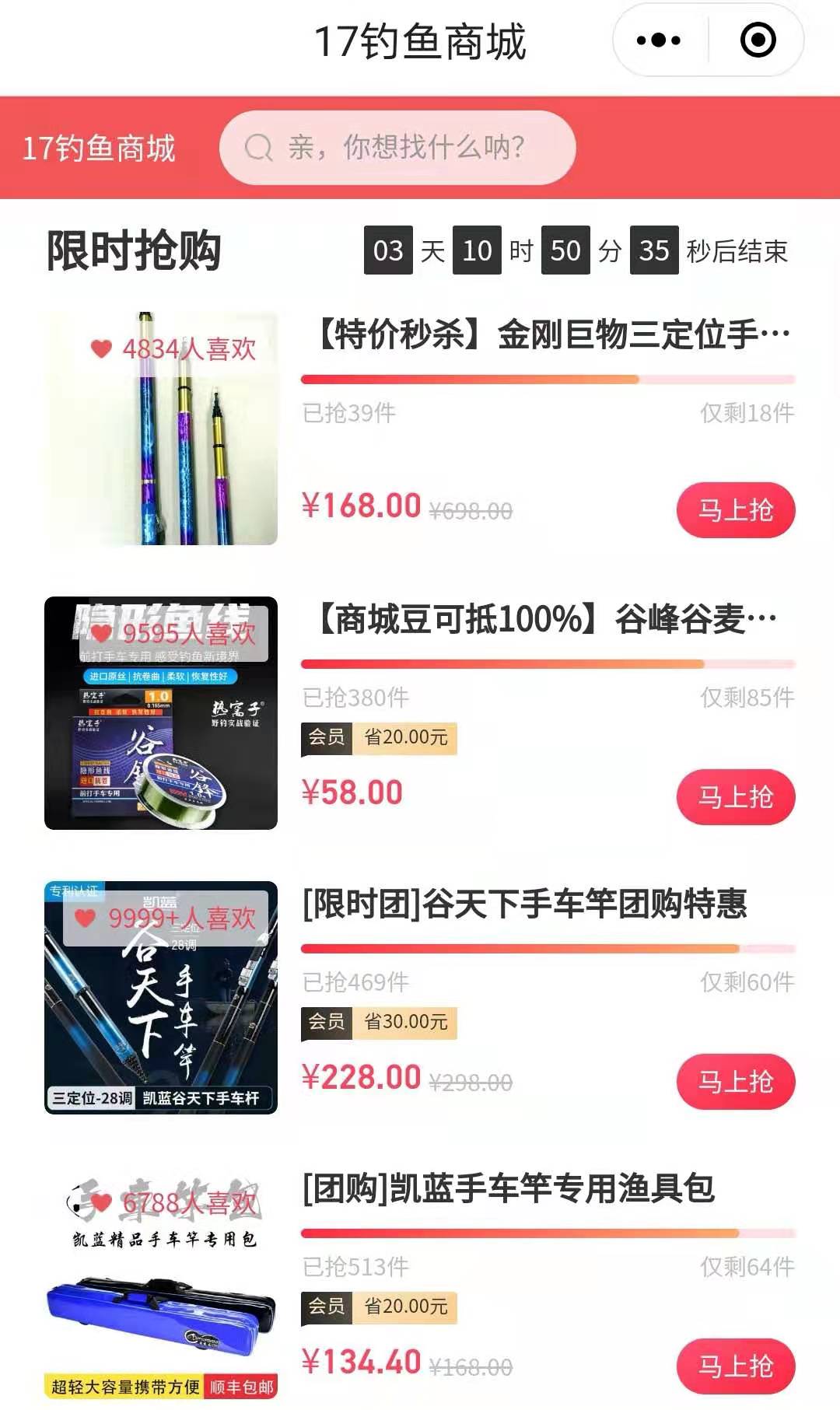This screenshot has width=840, height=1410.
Task: Tap the search box 亲,你想找什么呐?
Action: click(x=397, y=147)
